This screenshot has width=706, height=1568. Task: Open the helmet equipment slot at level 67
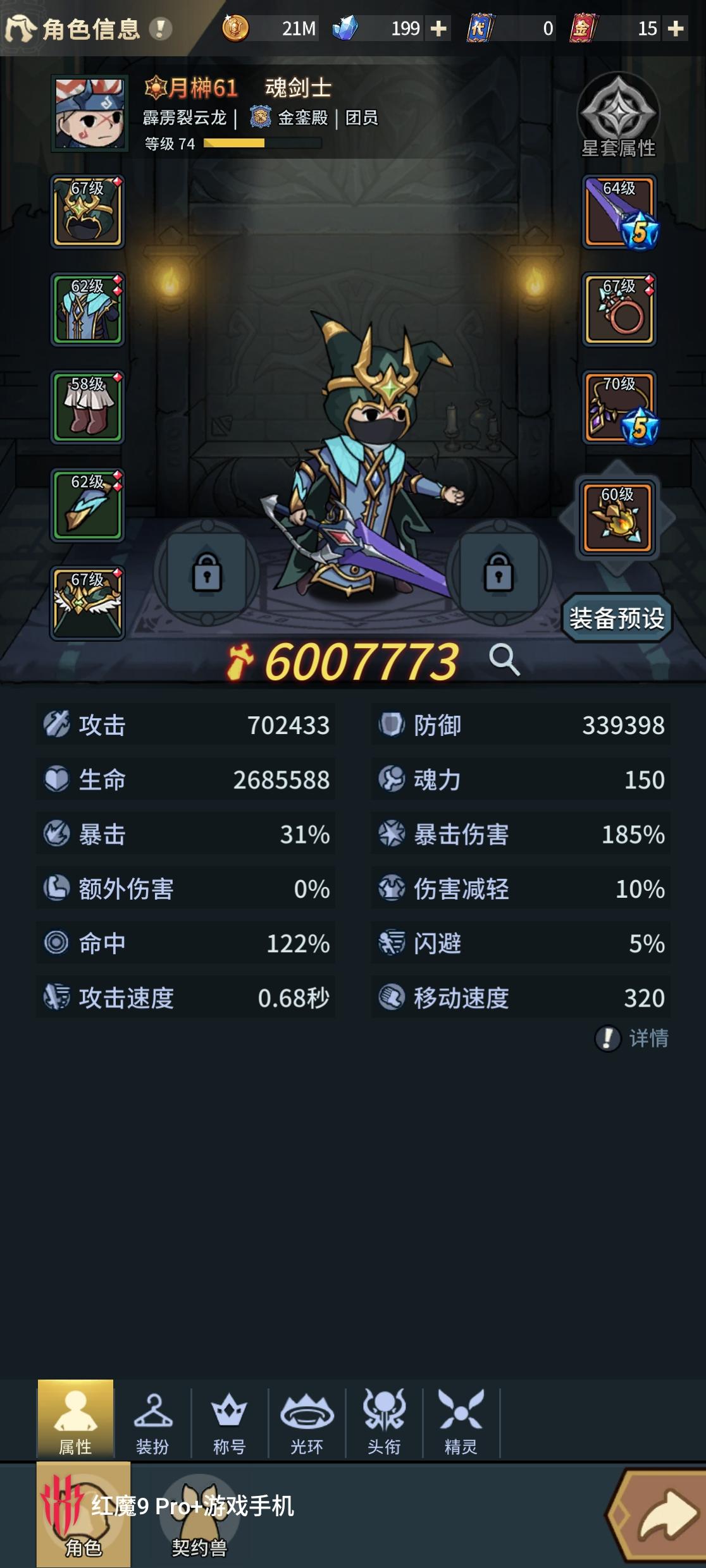[x=87, y=212]
